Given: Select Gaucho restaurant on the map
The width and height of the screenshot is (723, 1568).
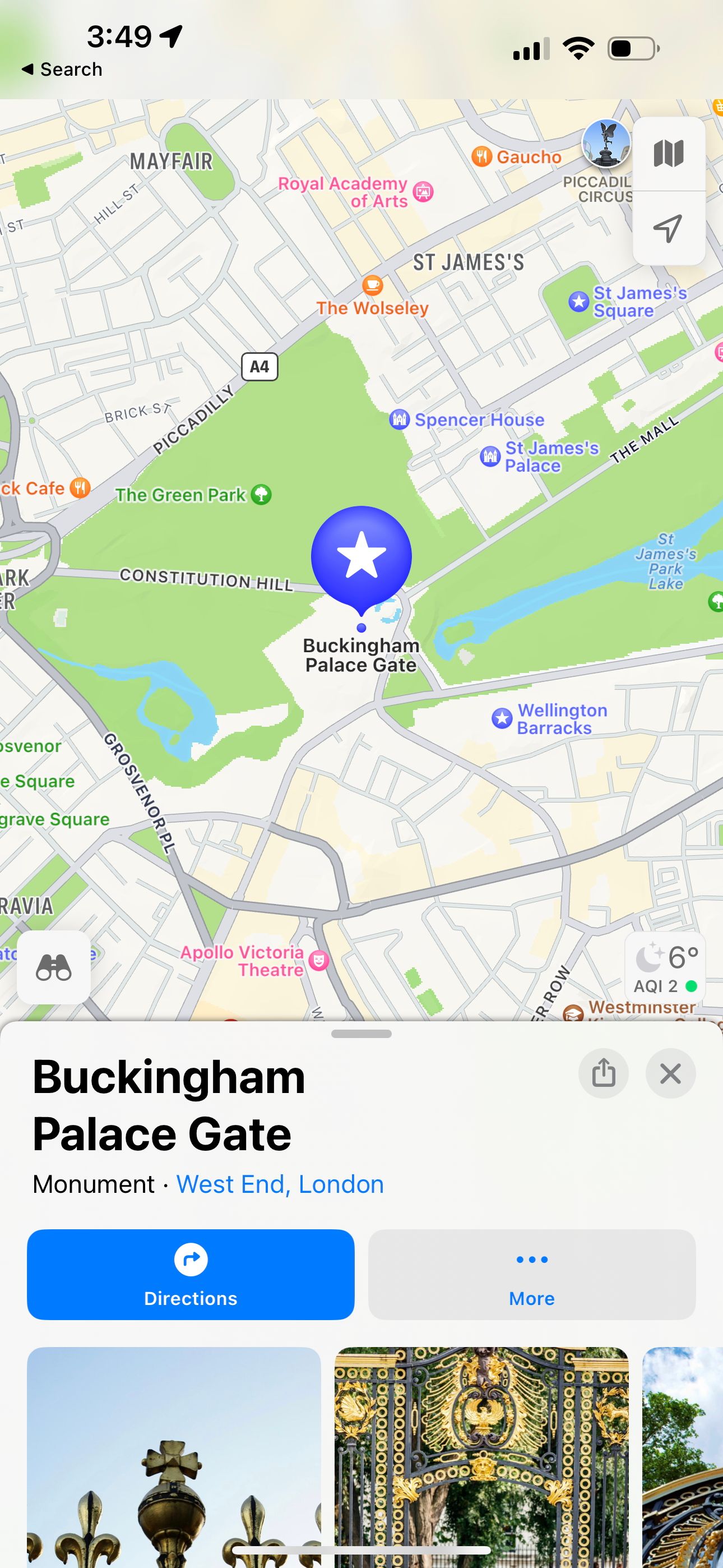Looking at the screenshot, I should click(481, 156).
